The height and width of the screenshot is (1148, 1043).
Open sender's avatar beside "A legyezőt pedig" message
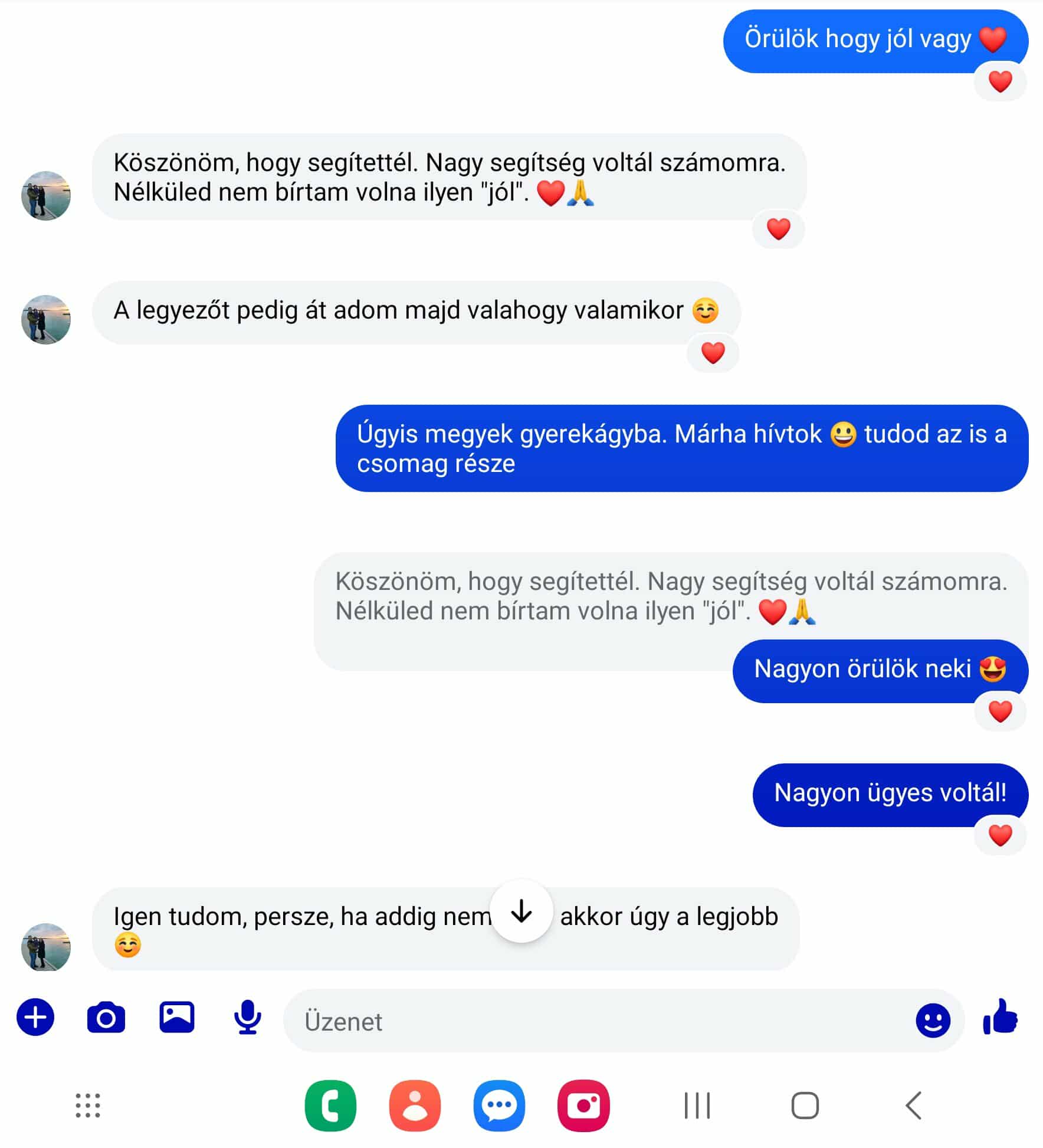tap(46, 319)
